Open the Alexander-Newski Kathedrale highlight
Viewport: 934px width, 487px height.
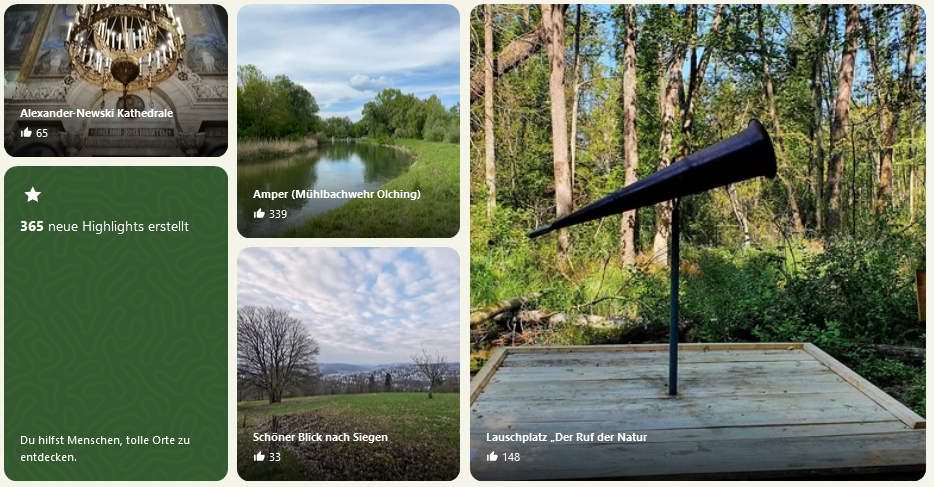pyautogui.click(x=116, y=81)
